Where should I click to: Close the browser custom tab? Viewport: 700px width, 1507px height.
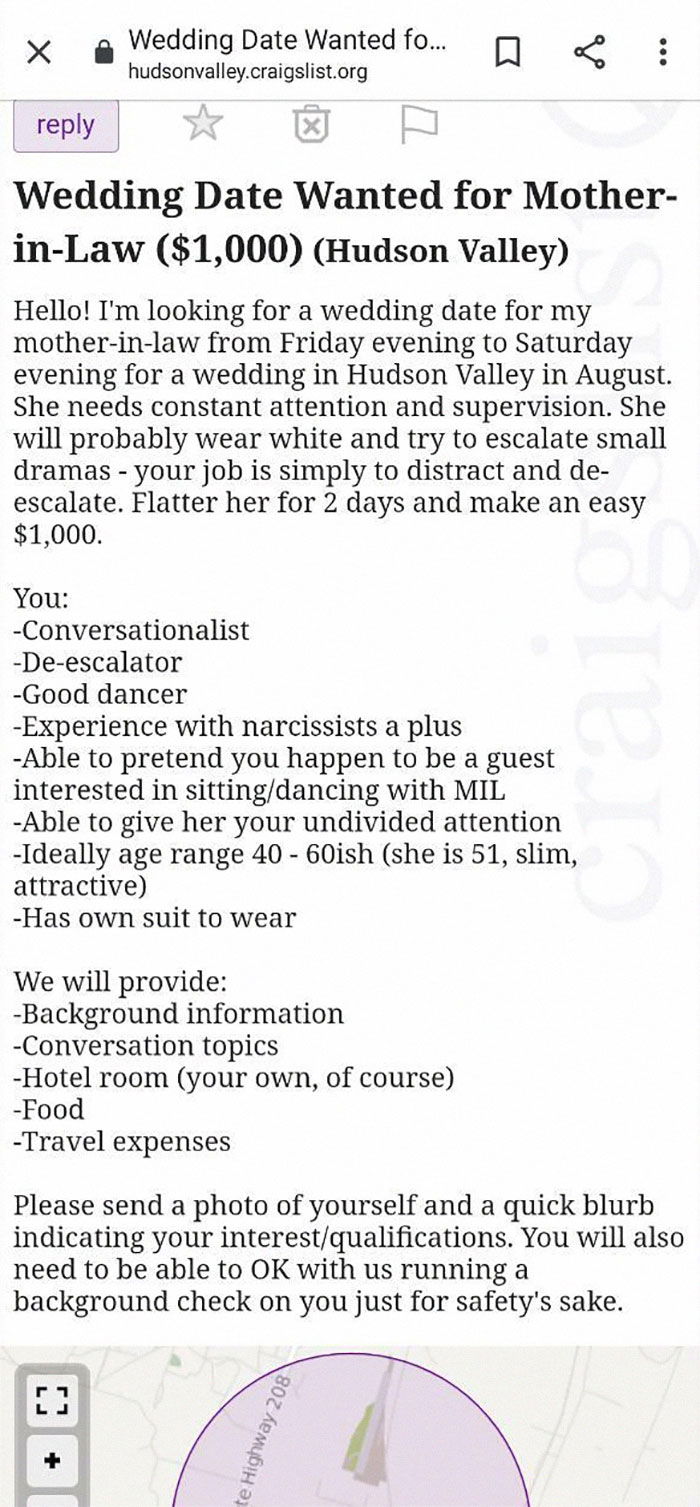39,53
